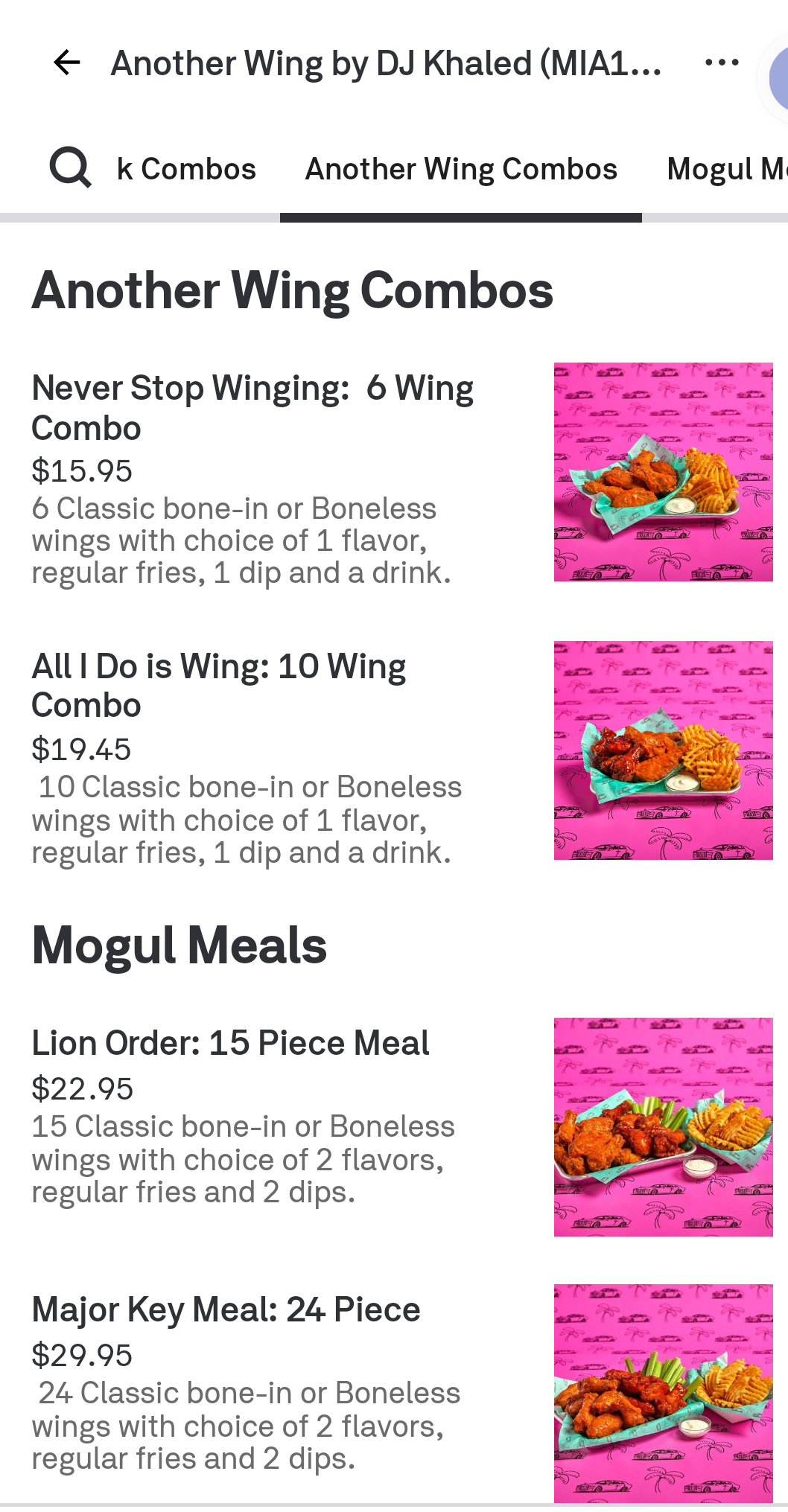Open Never Stop Winging 6 Wing Combo

(x=253, y=408)
